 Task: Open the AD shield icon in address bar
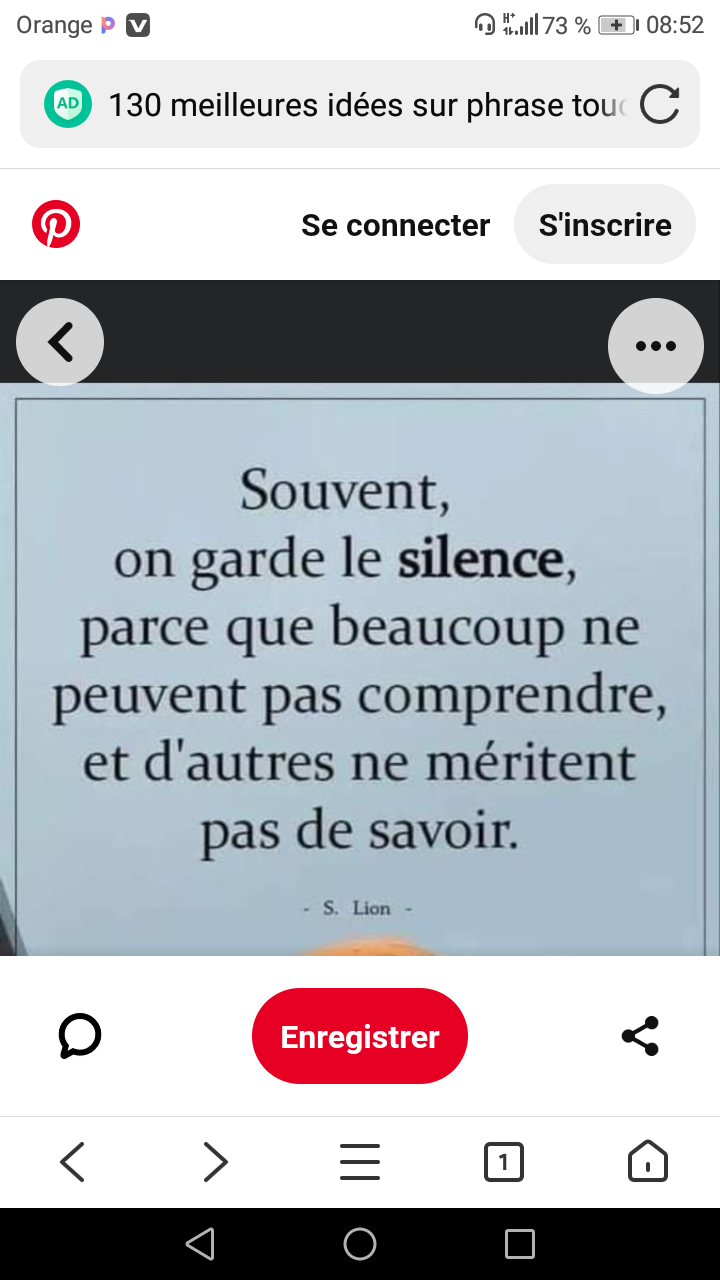pyautogui.click(x=68, y=105)
